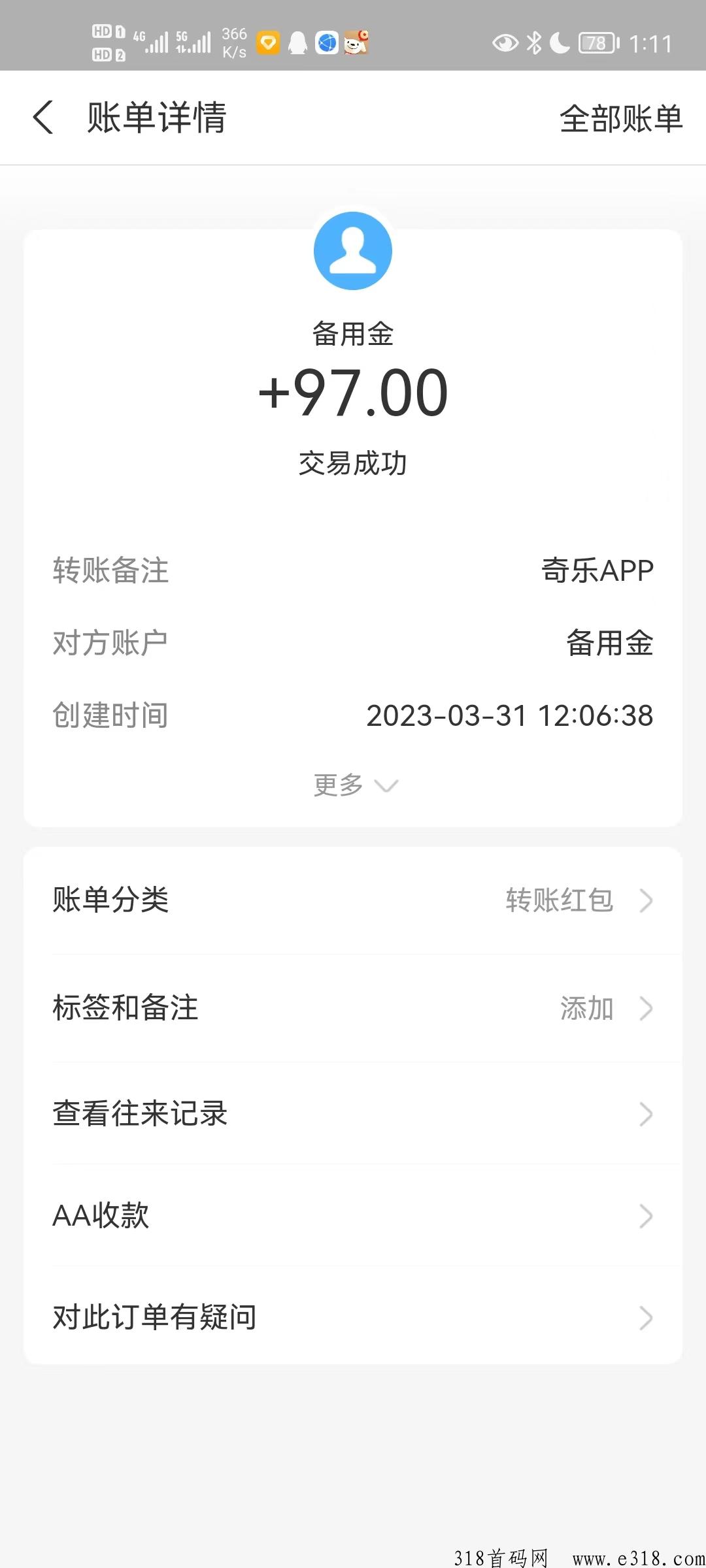Open 全部账单 in the top bar

(x=621, y=119)
